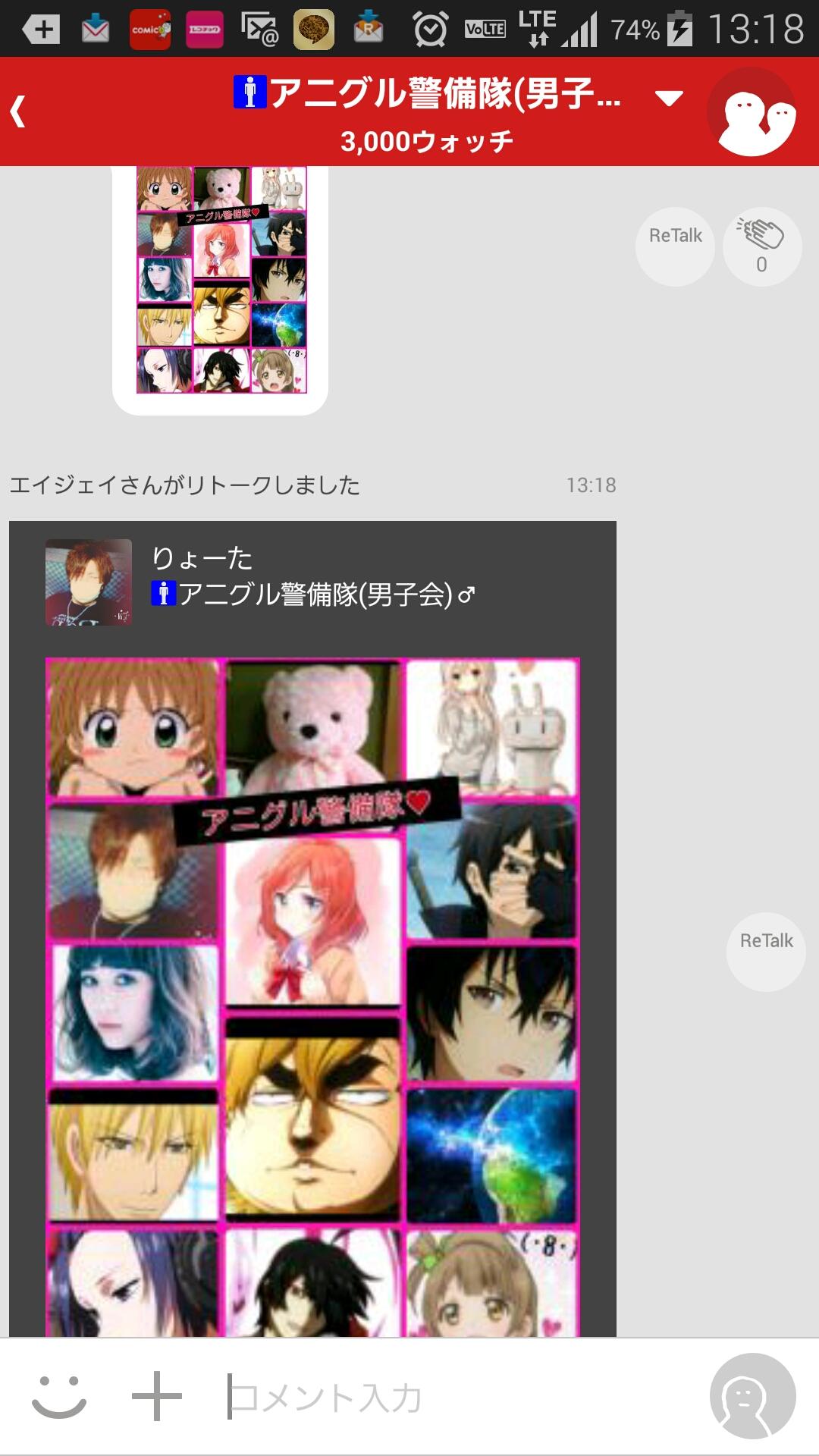Image resolution: width=819 pixels, height=1456 pixels.
Task: Open りょーた's profile picture
Action: [89, 582]
